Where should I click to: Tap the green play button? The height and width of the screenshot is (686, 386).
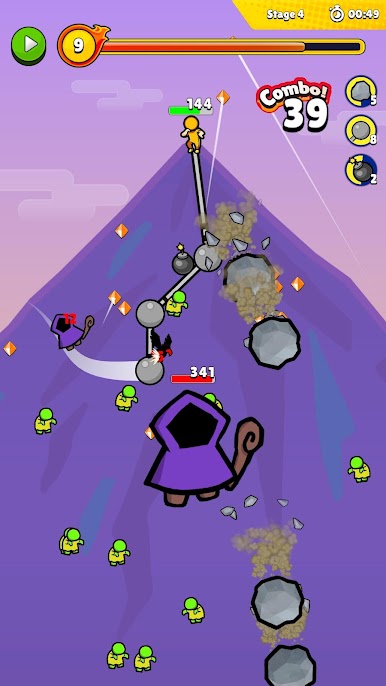(x=28, y=46)
